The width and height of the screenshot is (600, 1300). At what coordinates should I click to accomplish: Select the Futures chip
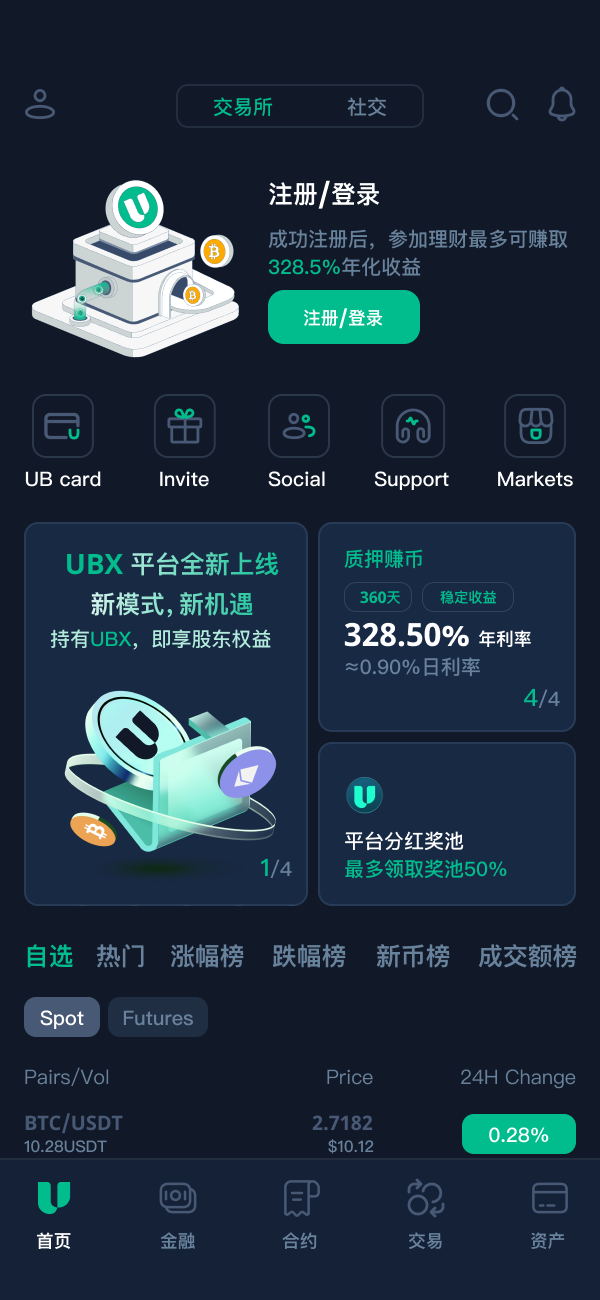(158, 1018)
